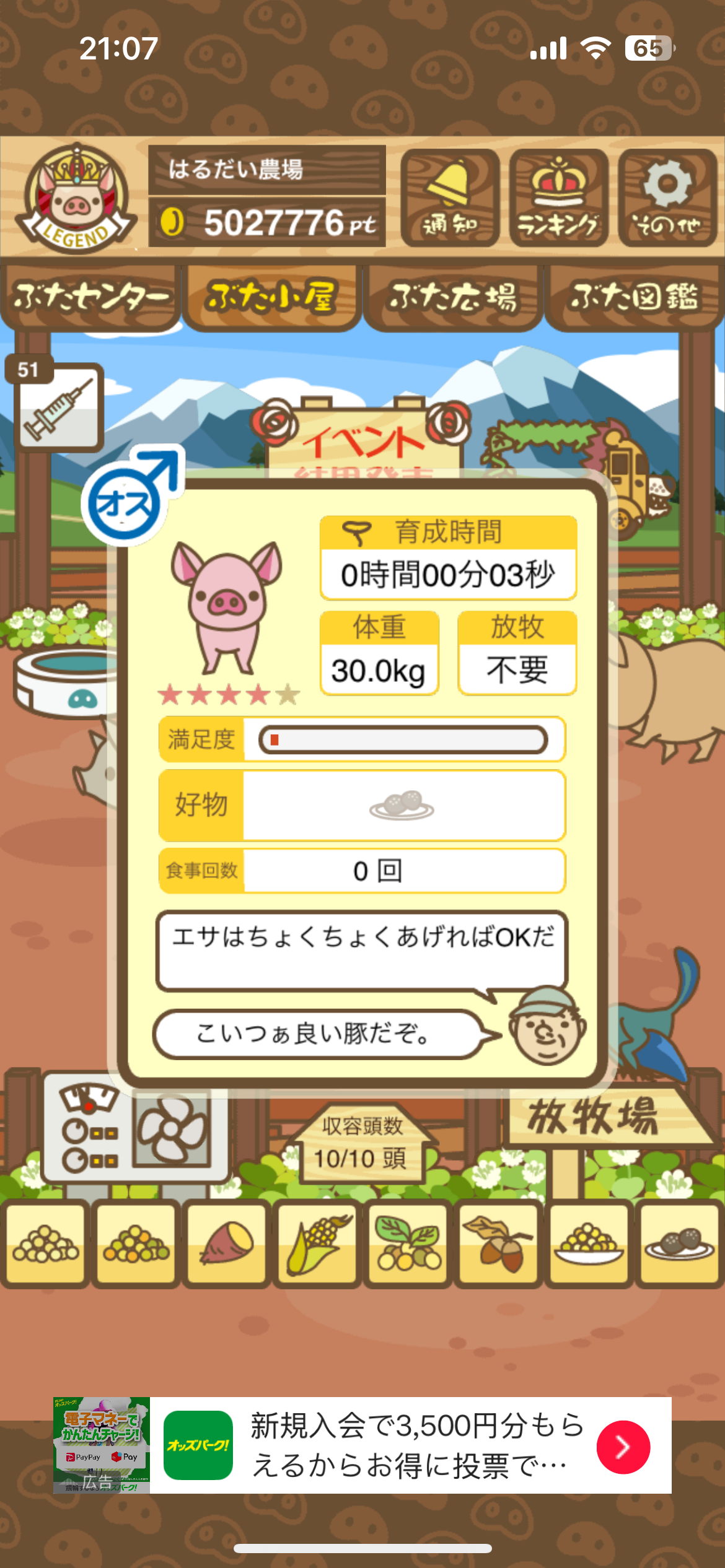Switch to the ぶた小屋 tab
Screen dimensions: 725x1568
(x=271, y=297)
